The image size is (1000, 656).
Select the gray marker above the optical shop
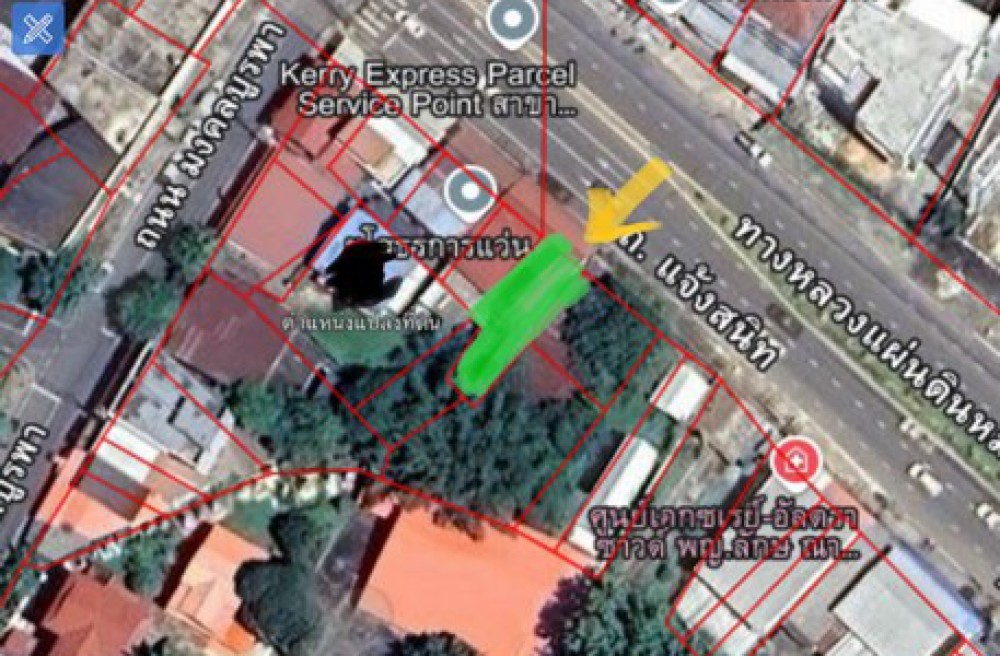pos(471,190)
